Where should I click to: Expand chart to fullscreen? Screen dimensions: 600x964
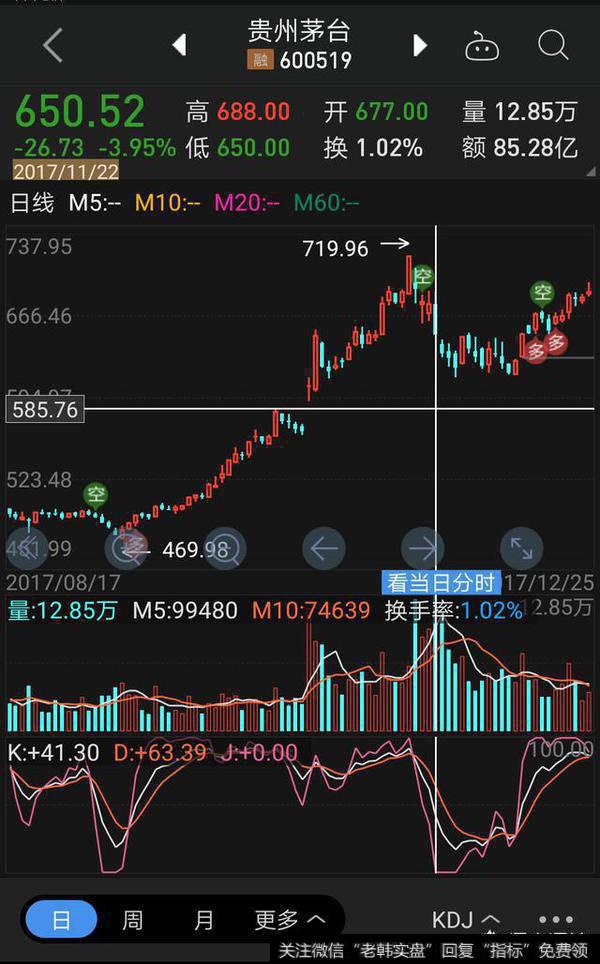coord(521,548)
